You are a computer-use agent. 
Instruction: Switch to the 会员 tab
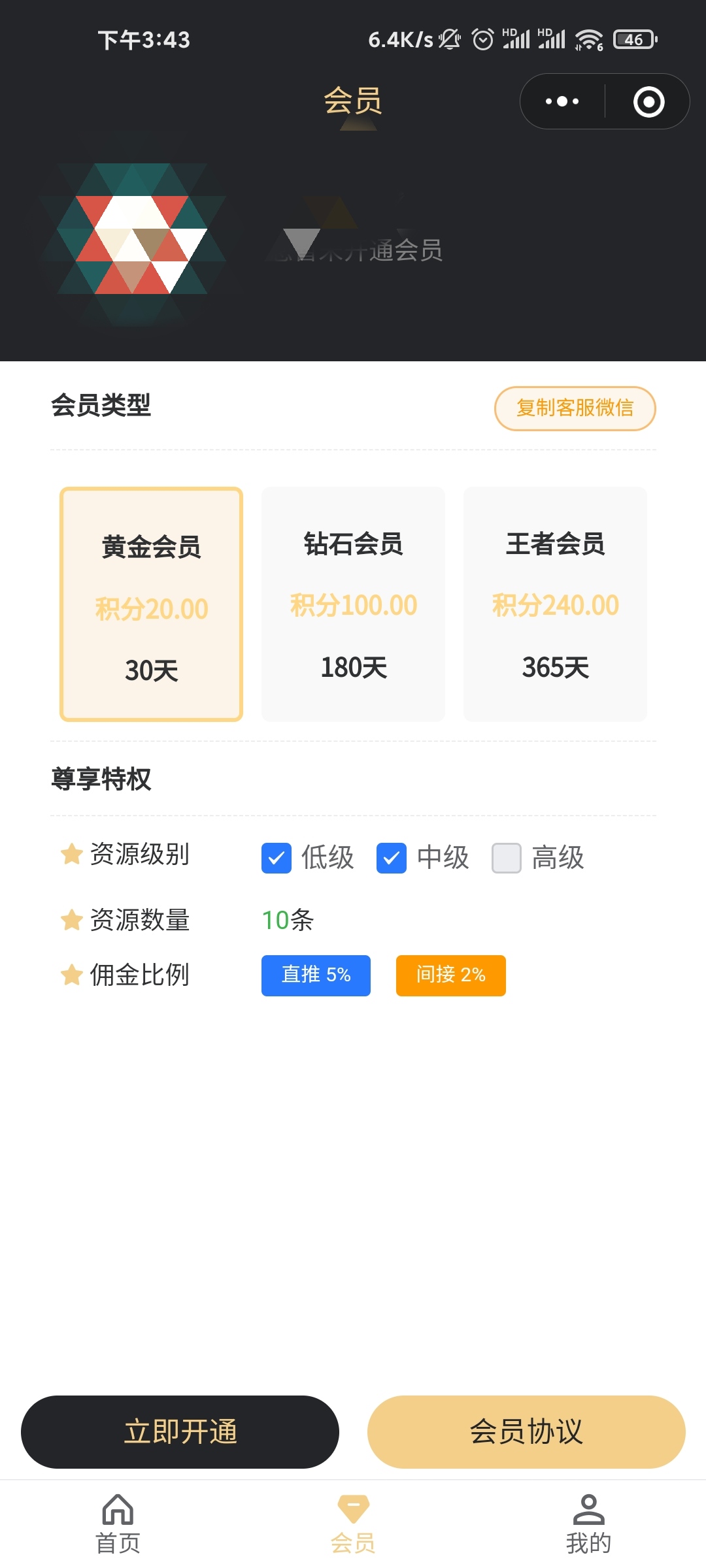point(353,1524)
